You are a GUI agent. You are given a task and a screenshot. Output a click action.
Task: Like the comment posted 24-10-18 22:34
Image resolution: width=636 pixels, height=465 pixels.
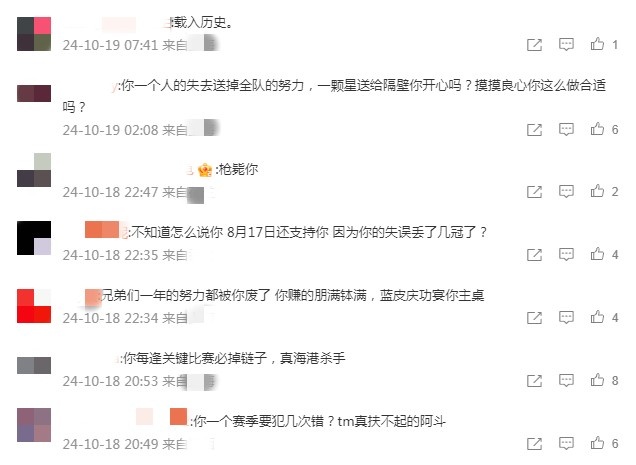597,317
